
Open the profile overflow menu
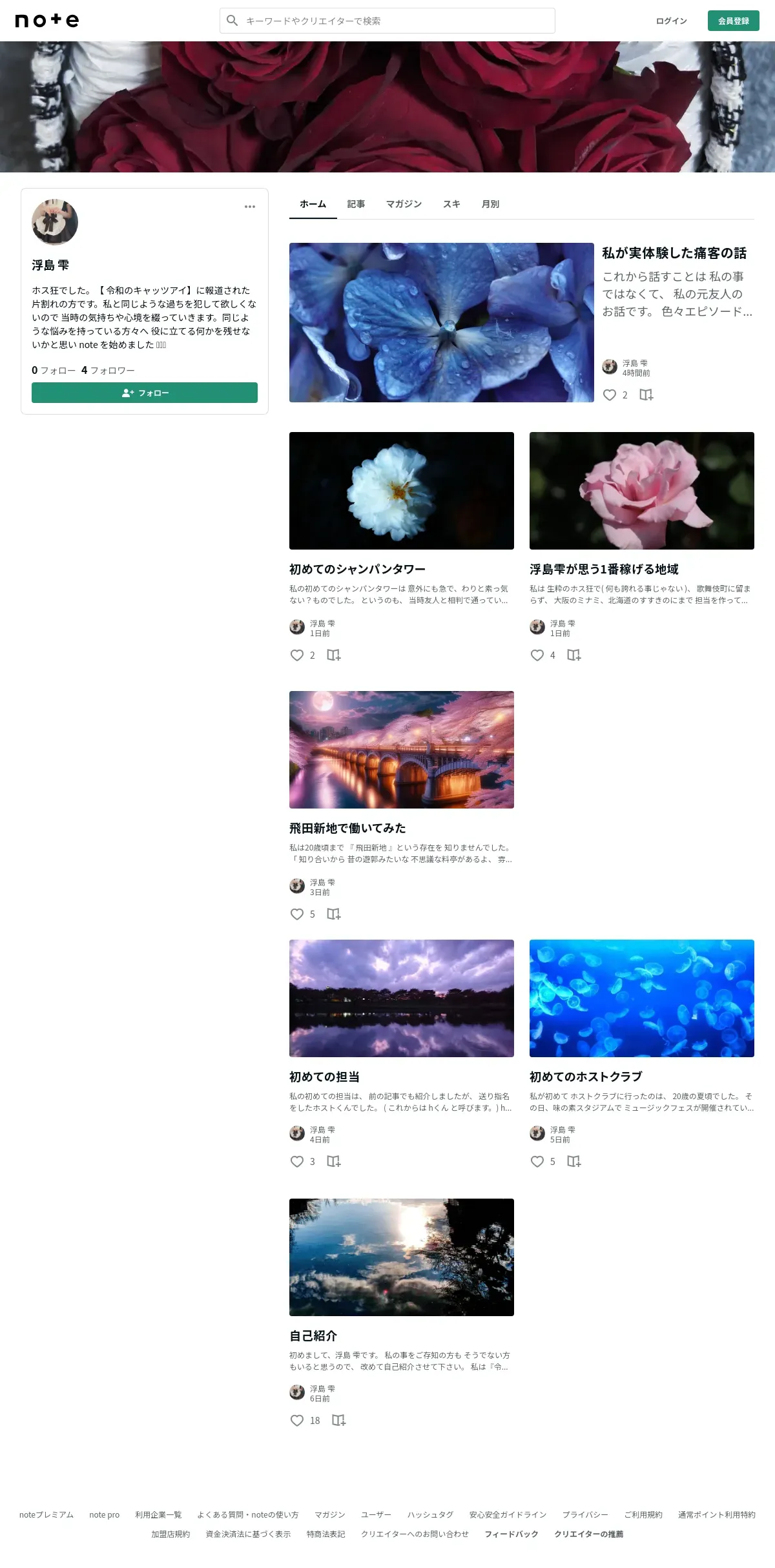click(250, 207)
